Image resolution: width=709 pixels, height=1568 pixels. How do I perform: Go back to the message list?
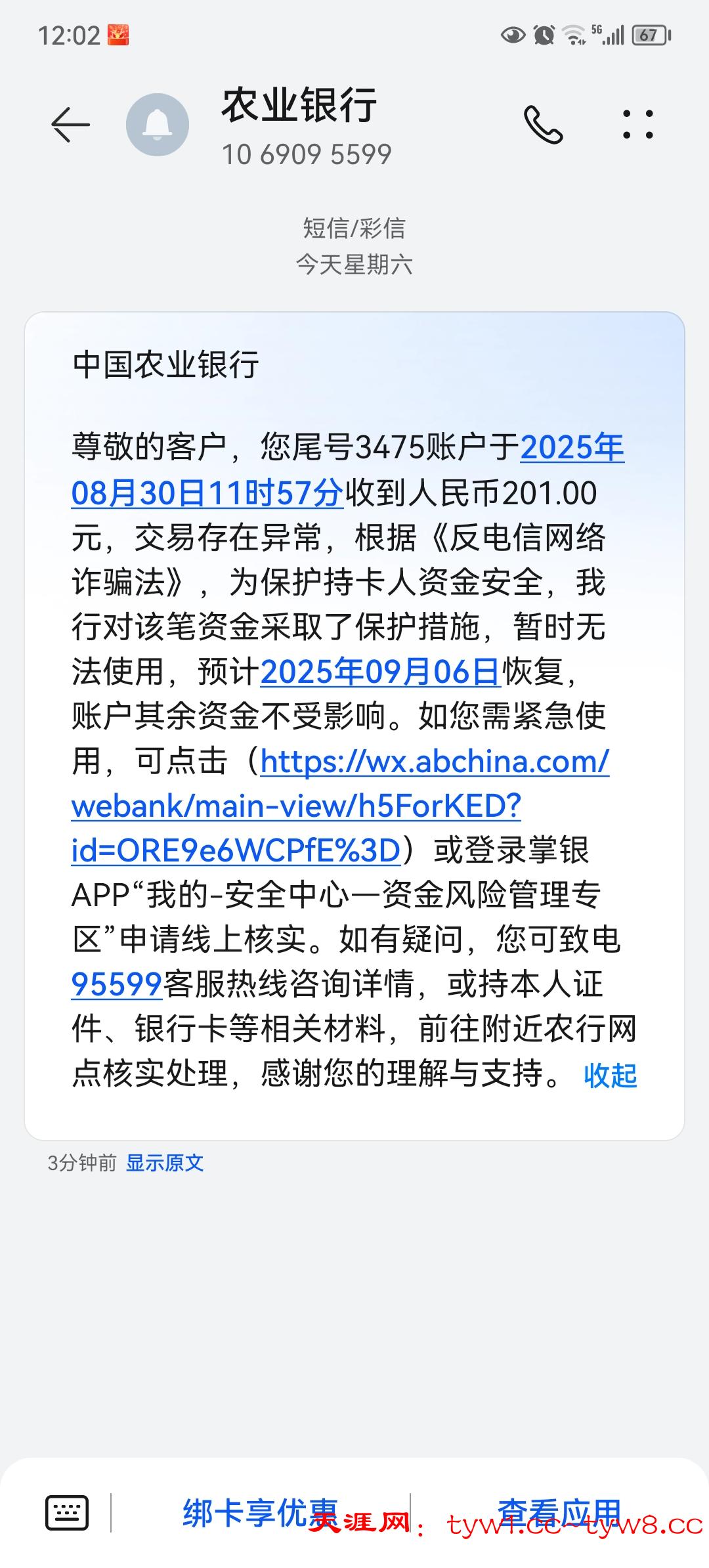point(70,124)
